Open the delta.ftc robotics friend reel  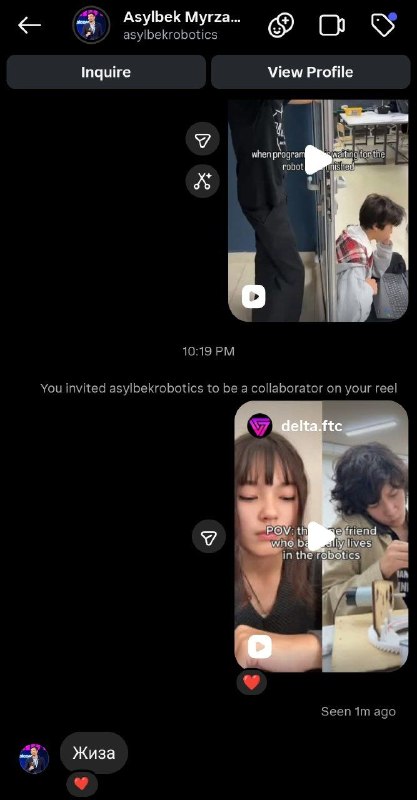tap(321, 536)
